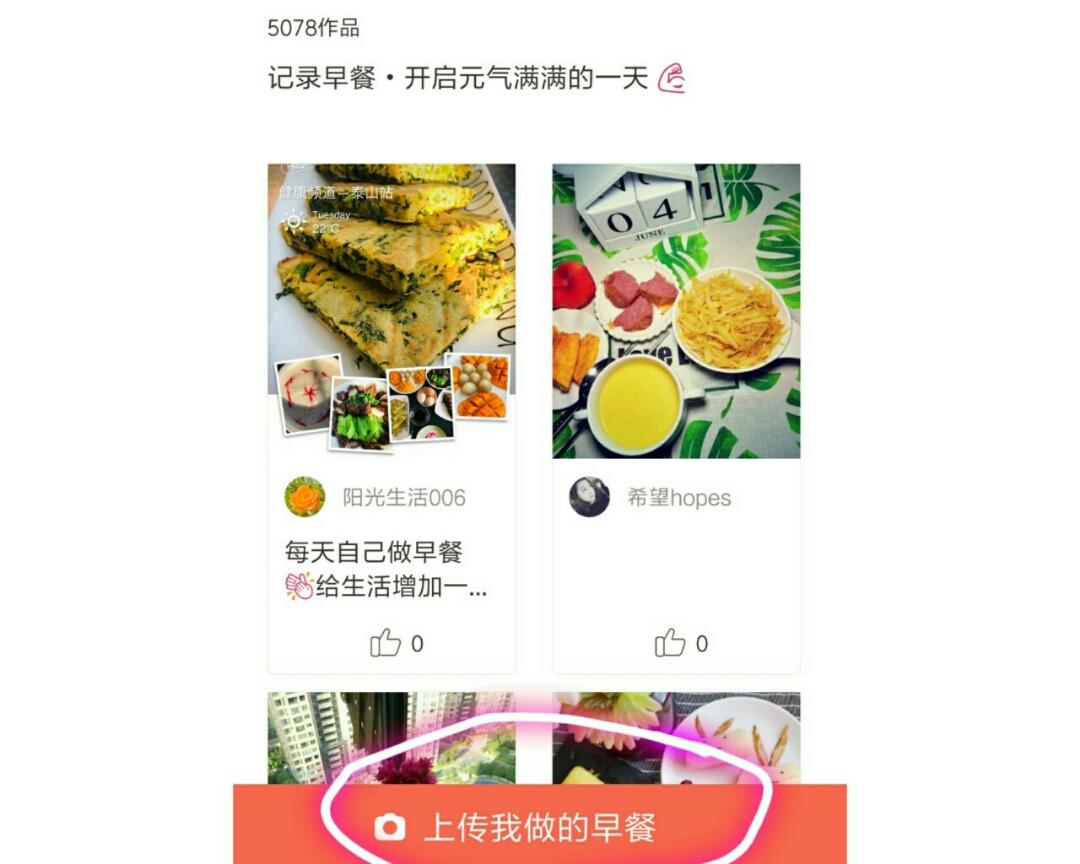Like 阳光生活006's breakfast post
This screenshot has width=1080, height=864.
click(x=387, y=643)
